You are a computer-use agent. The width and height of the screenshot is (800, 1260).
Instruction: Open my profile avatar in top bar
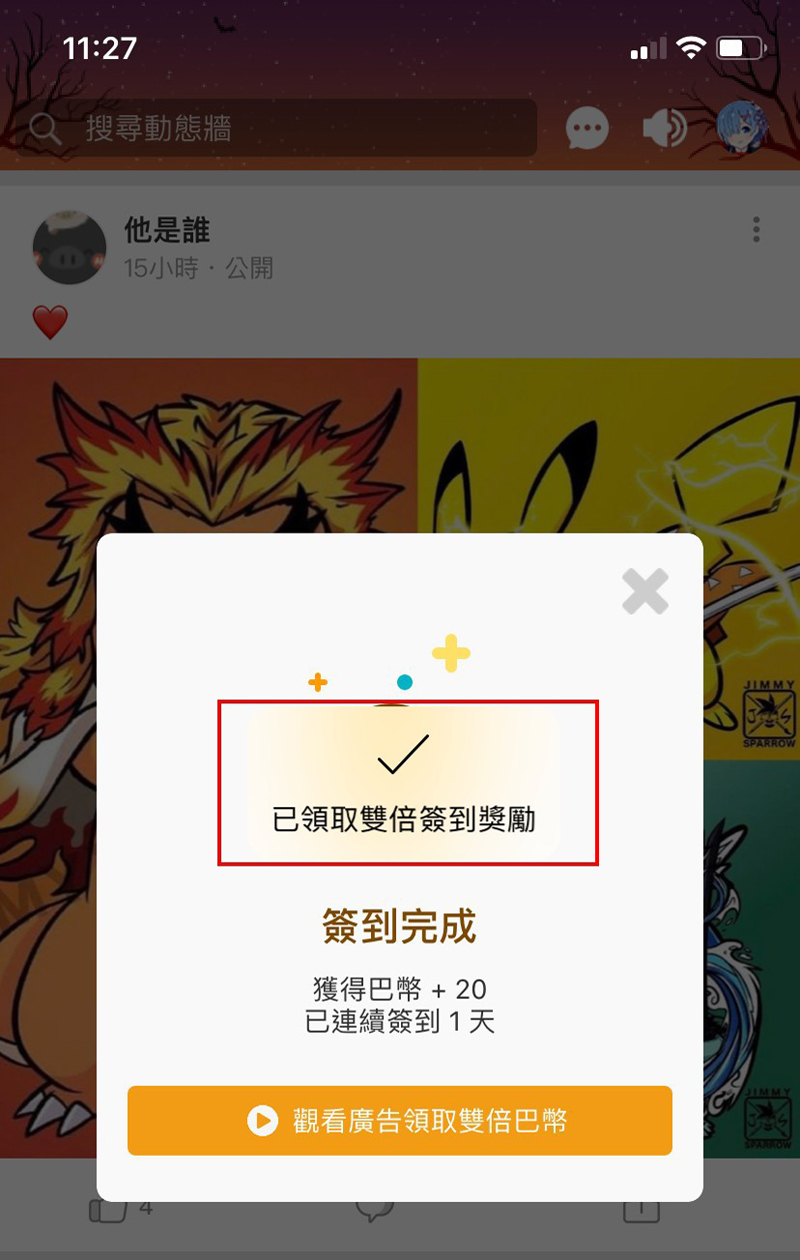tap(742, 126)
